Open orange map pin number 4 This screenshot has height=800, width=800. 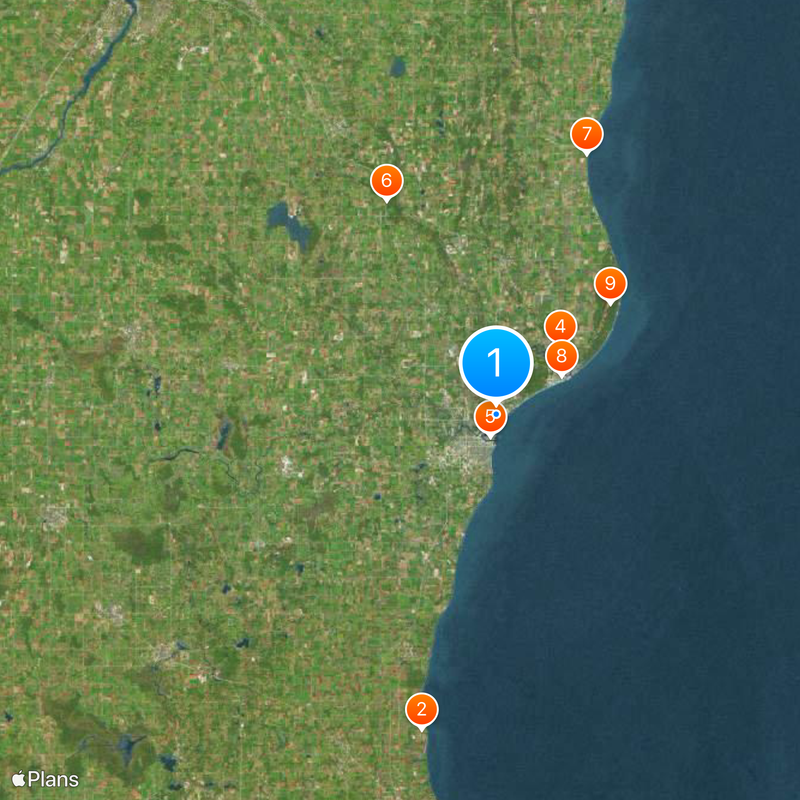pyautogui.click(x=560, y=326)
